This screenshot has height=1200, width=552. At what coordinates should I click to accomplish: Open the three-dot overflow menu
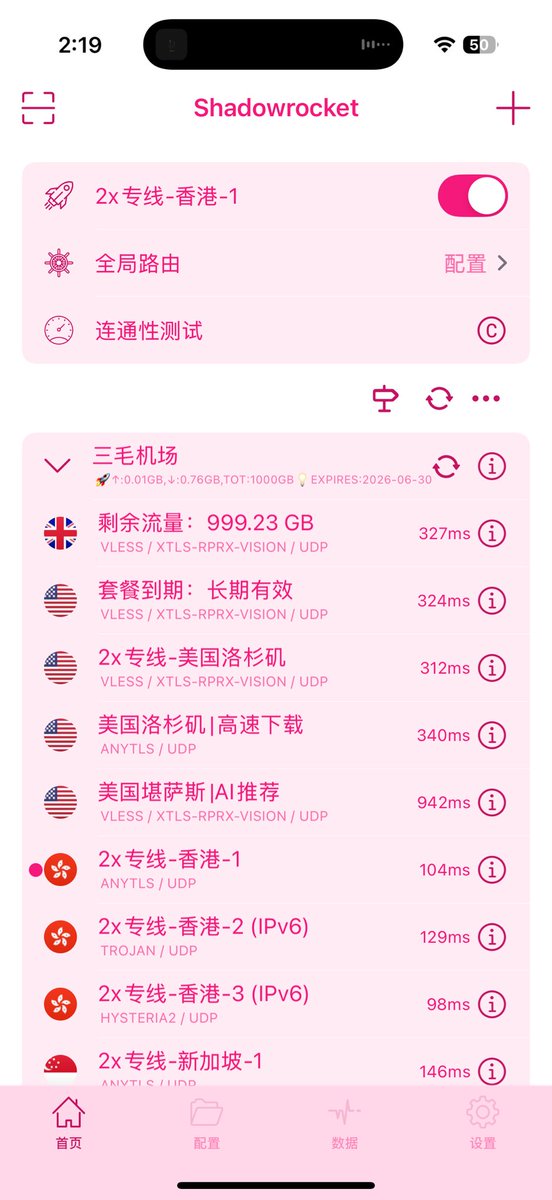click(486, 399)
